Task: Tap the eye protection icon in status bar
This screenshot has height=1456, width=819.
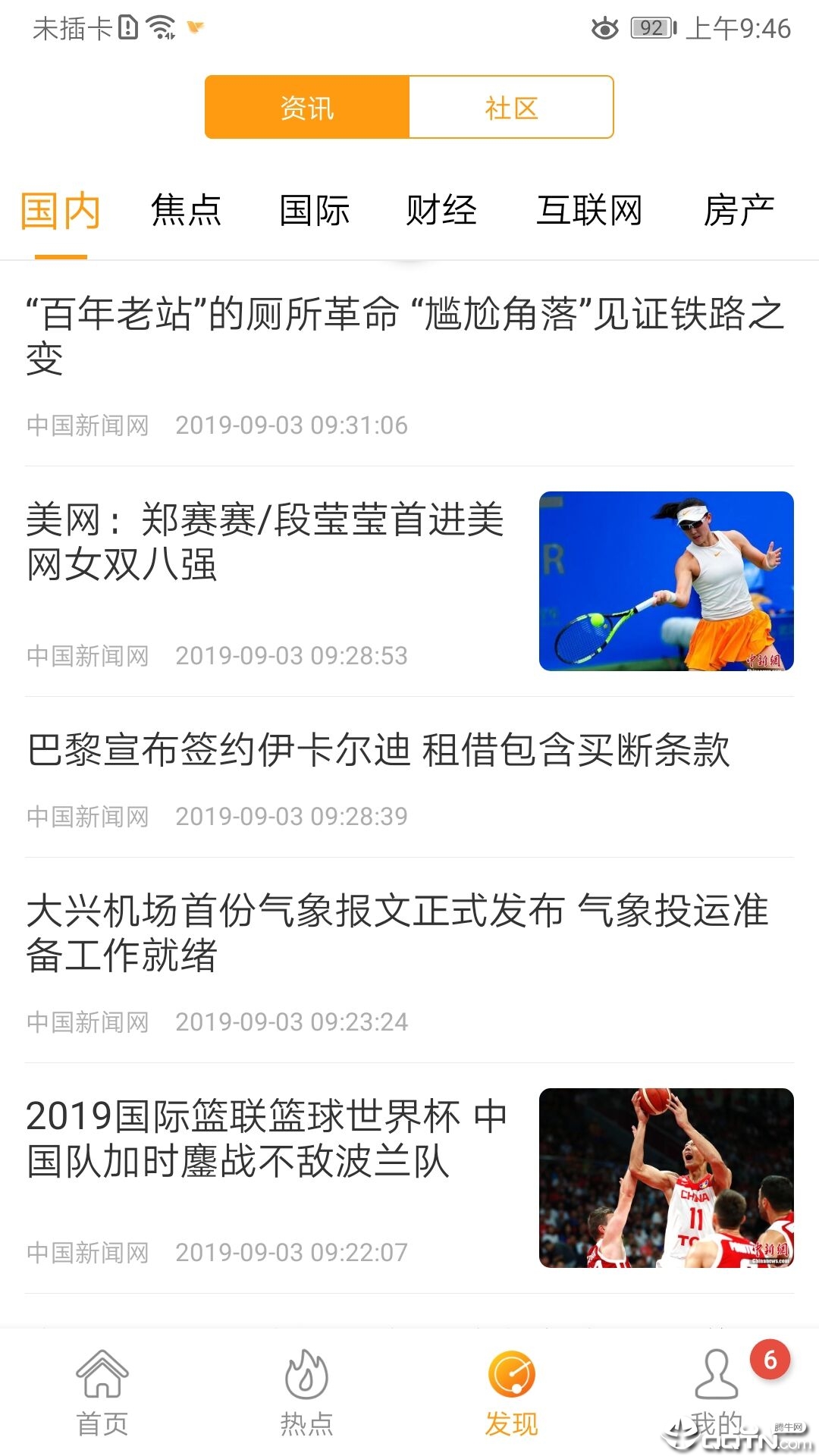Action: coord(603,27)
